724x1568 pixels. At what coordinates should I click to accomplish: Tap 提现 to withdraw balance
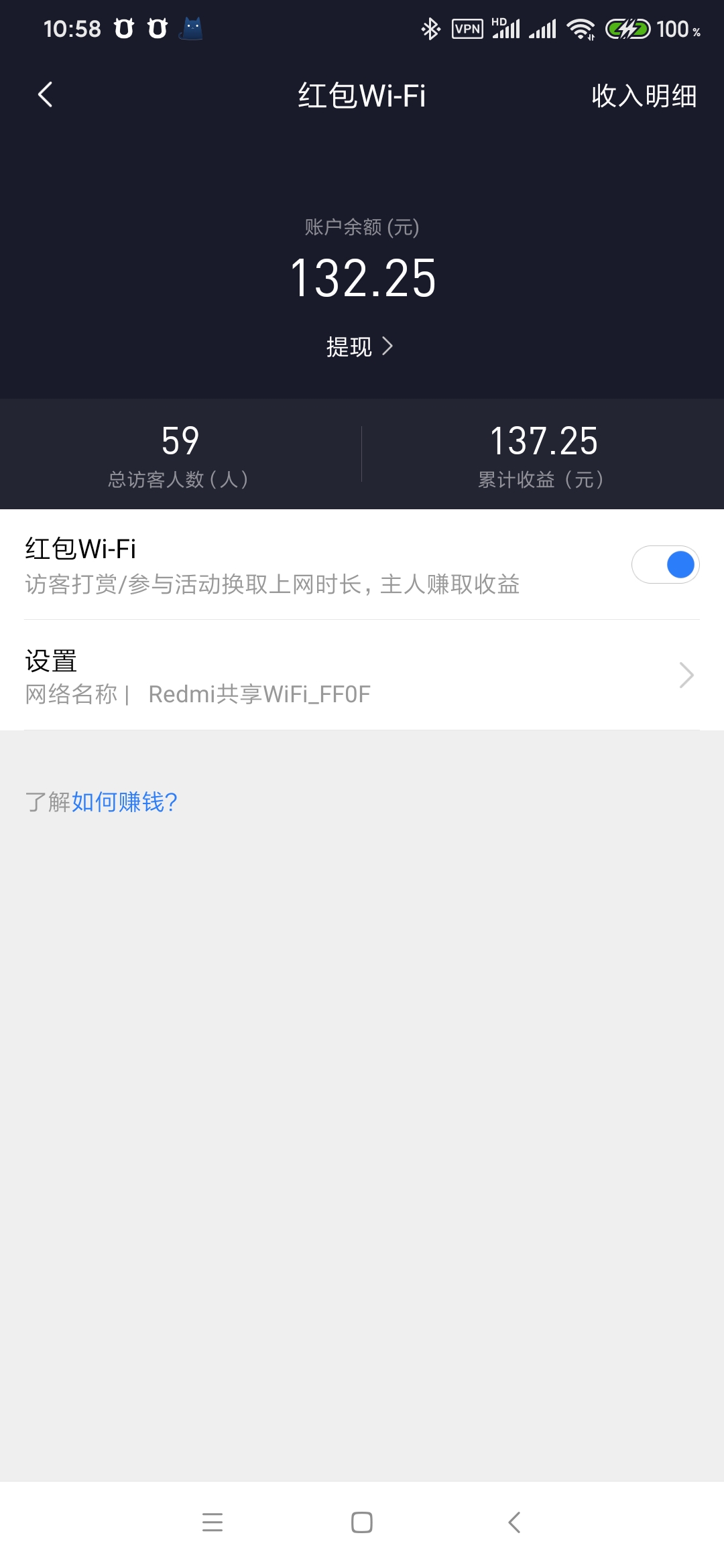[x=359, y=346]
